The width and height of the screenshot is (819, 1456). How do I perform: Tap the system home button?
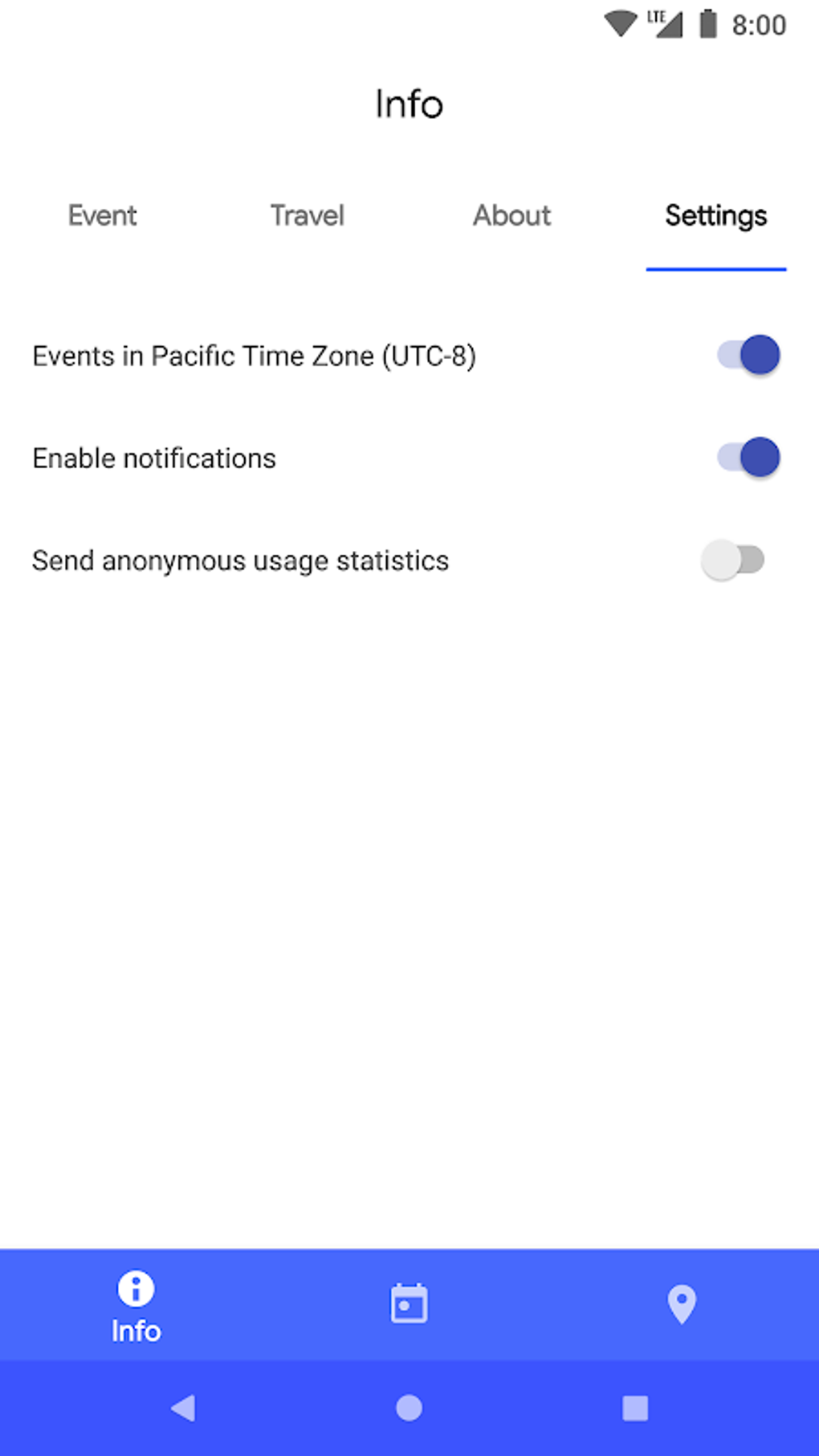[409, 1408]
